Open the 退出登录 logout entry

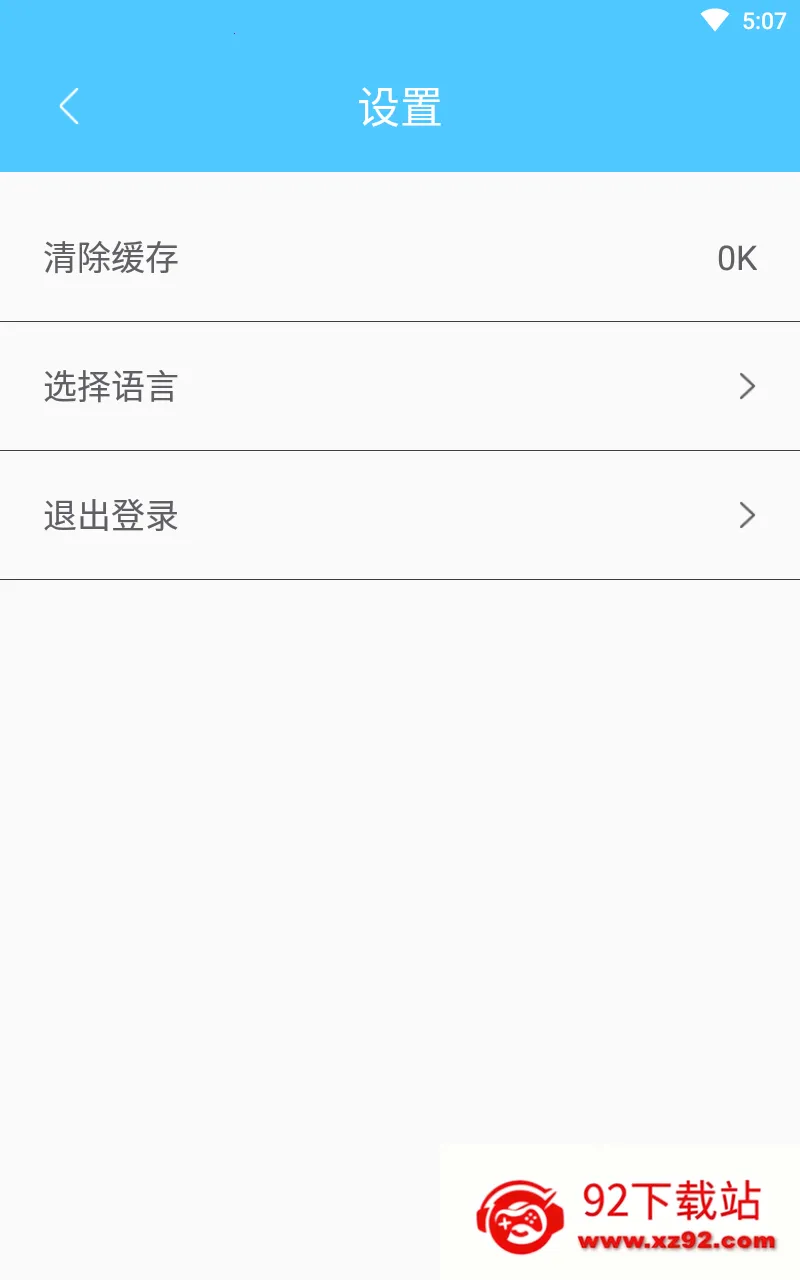tap(400, 516)
